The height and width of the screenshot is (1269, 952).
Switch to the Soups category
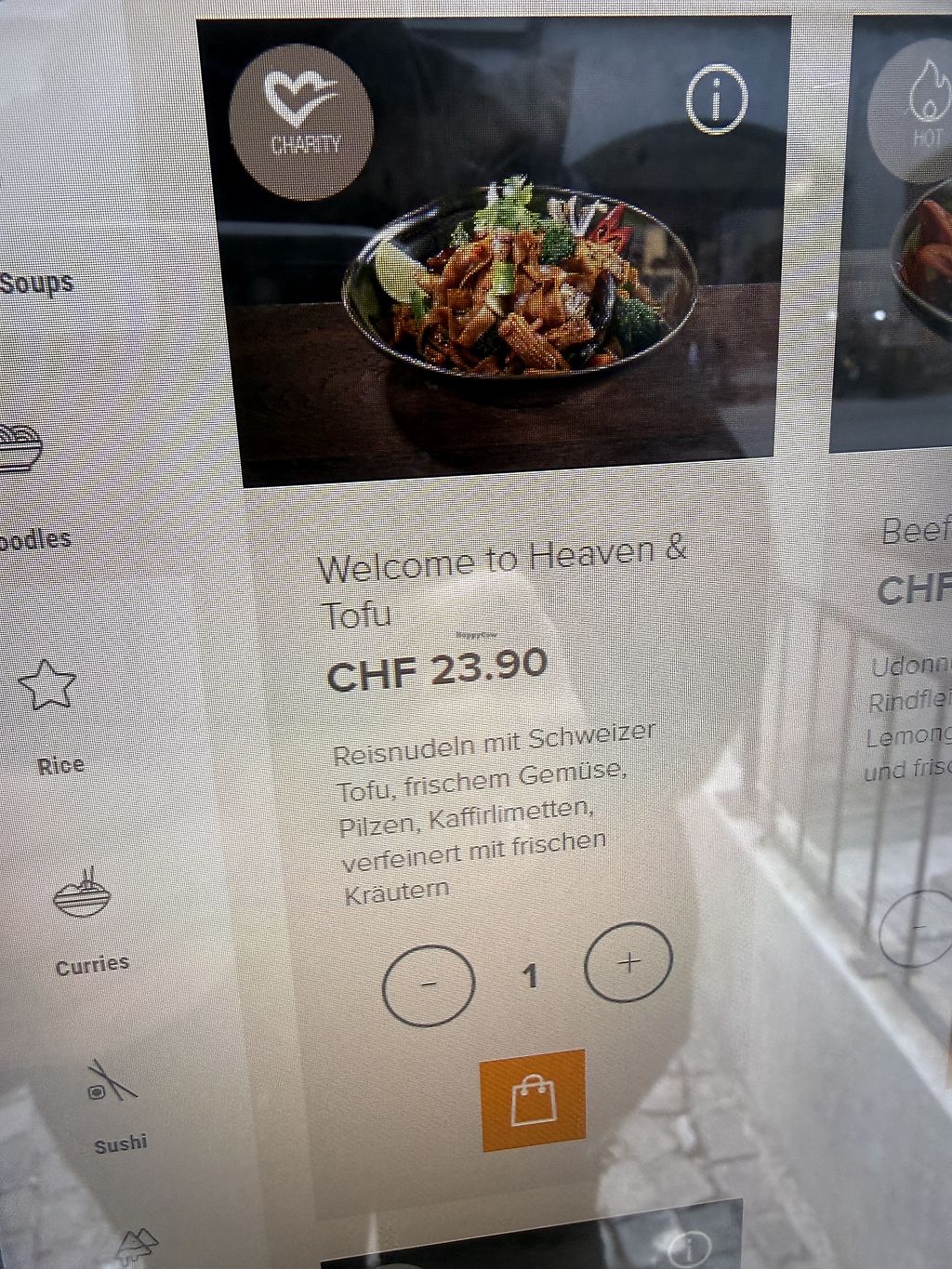[x=36, y=282]
